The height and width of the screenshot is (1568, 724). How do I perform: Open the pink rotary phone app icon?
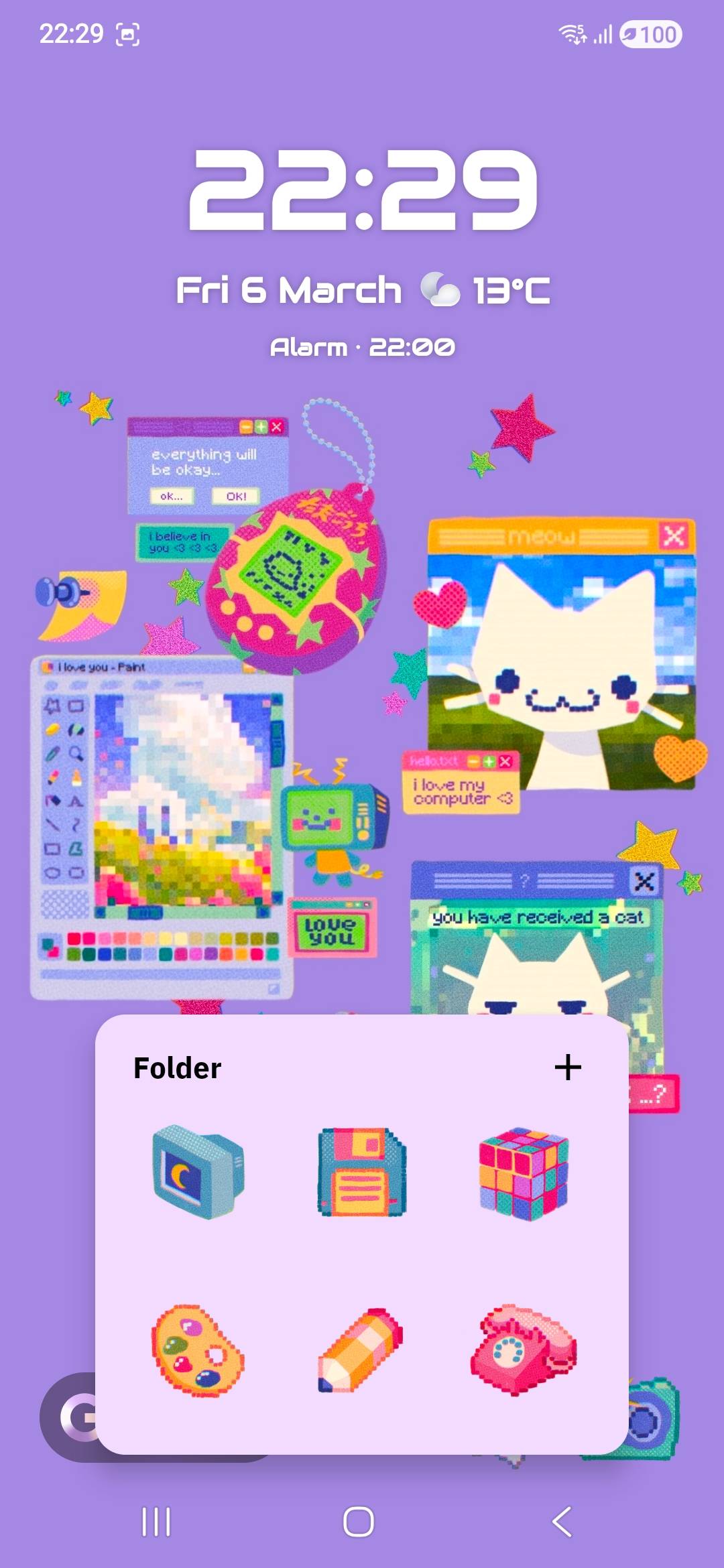pos(524,1350)
